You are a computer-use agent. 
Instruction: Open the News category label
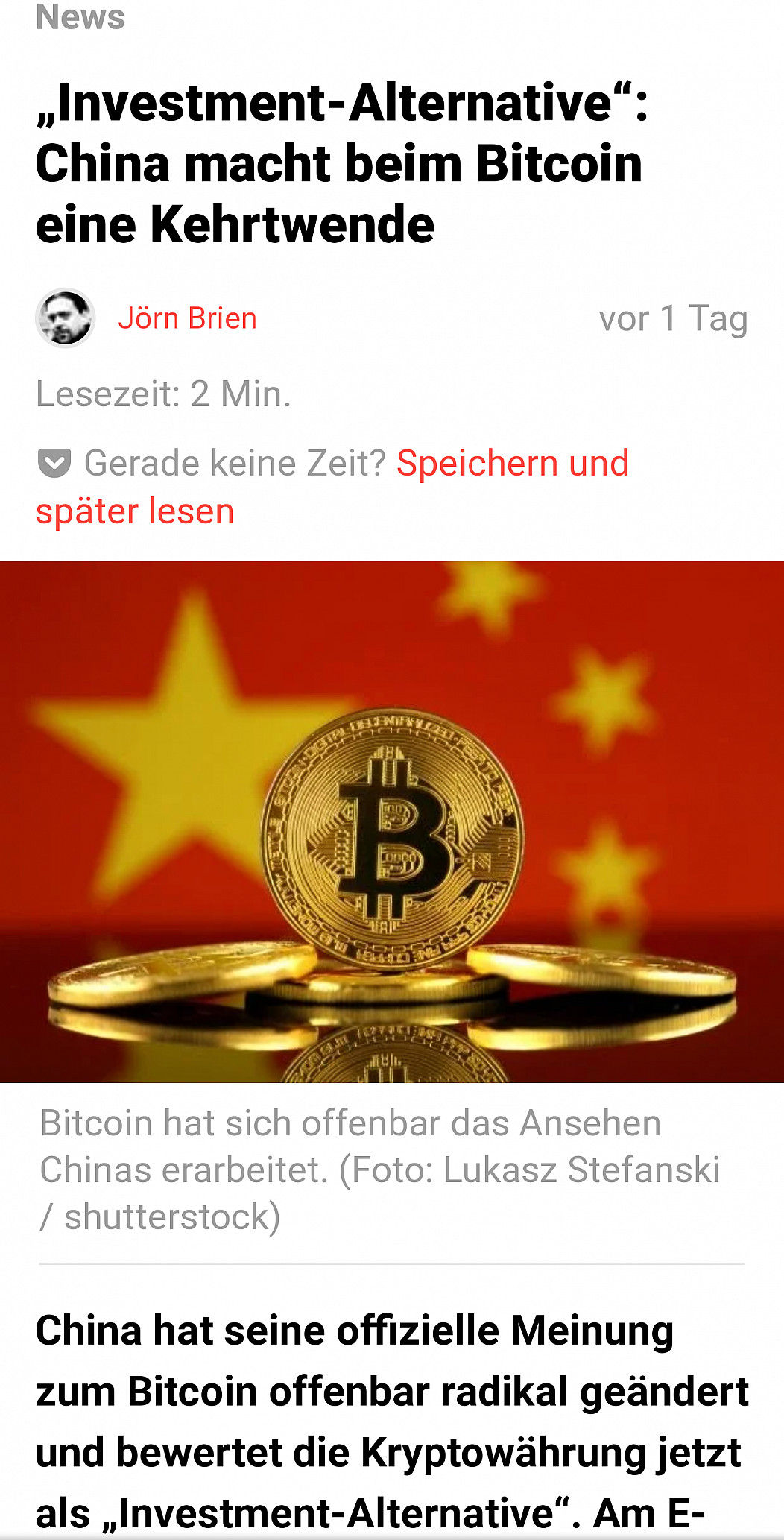point(80,16)
